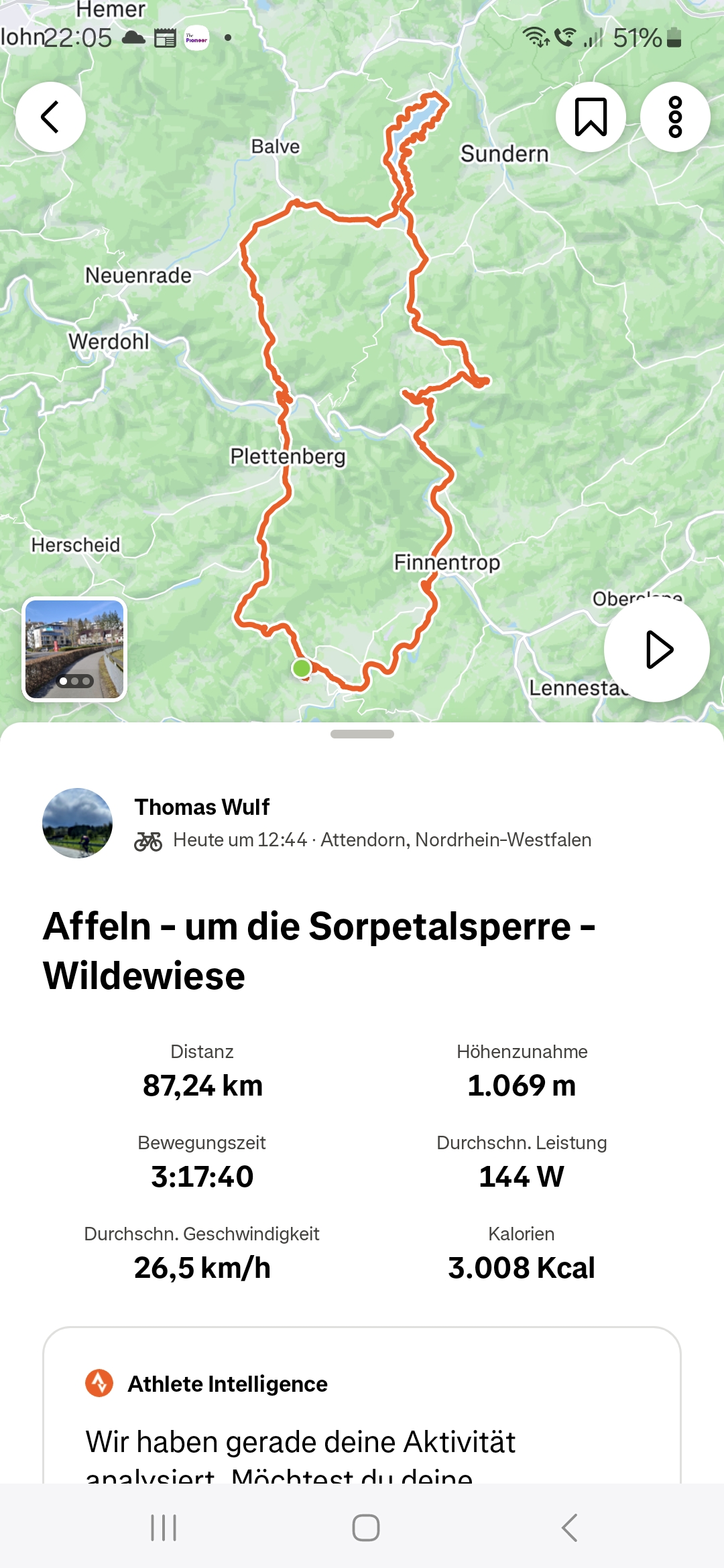Go back using the top-left arrow
This screenshot has height=1568, width=724.
coord(50,117)
